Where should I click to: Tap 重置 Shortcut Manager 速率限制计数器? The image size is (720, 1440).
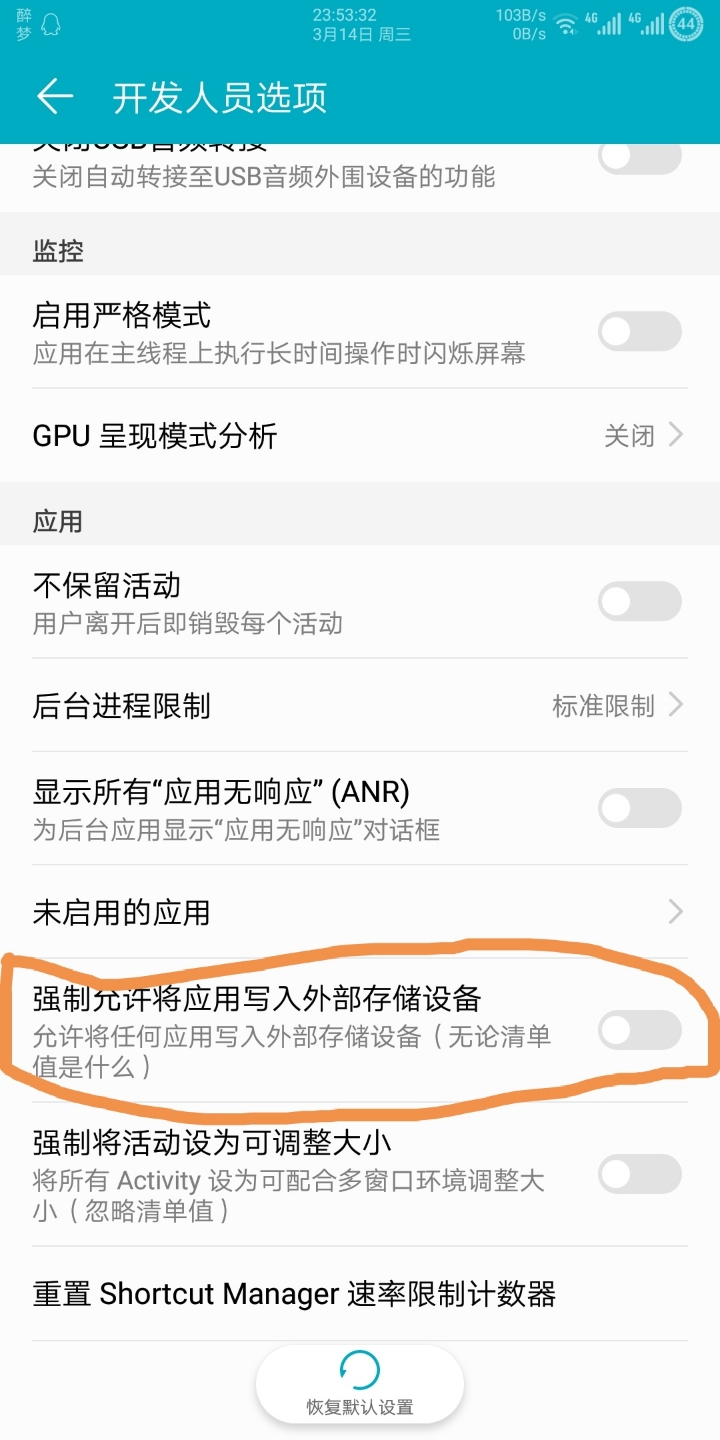(x=360, y=1295)
